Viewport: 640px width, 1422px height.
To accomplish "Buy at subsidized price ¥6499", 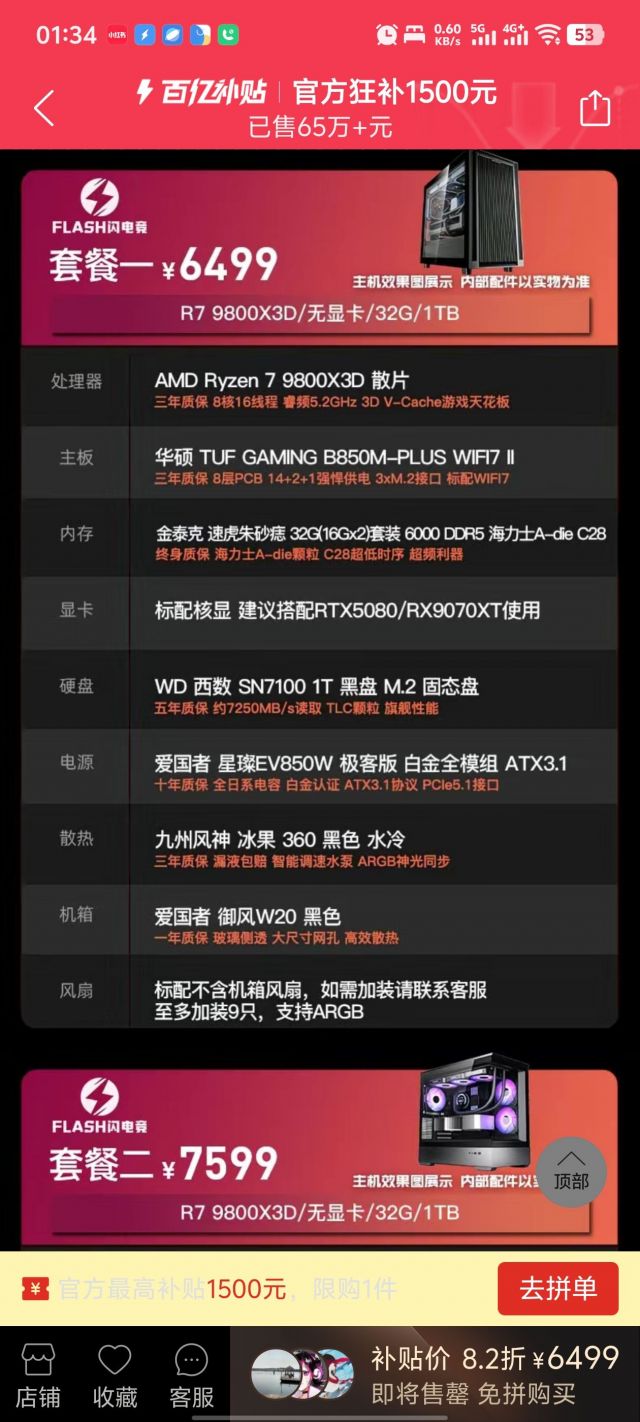I will (494, 1374).
